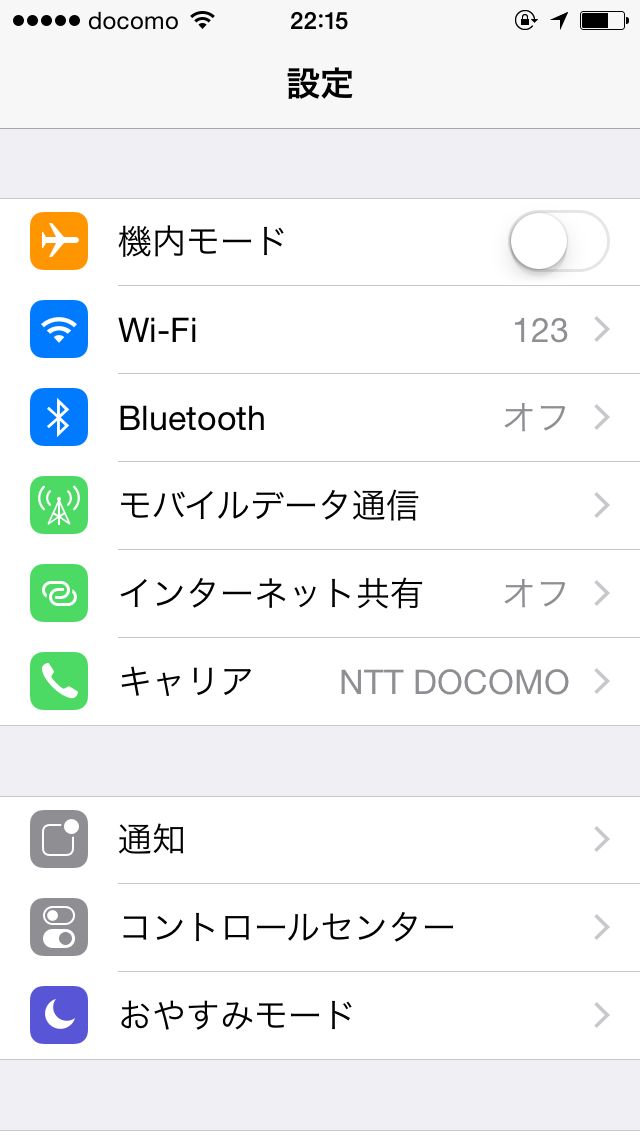Open インターネット共有 settings
Viewport: 640px width, 1136px height.
320,594
